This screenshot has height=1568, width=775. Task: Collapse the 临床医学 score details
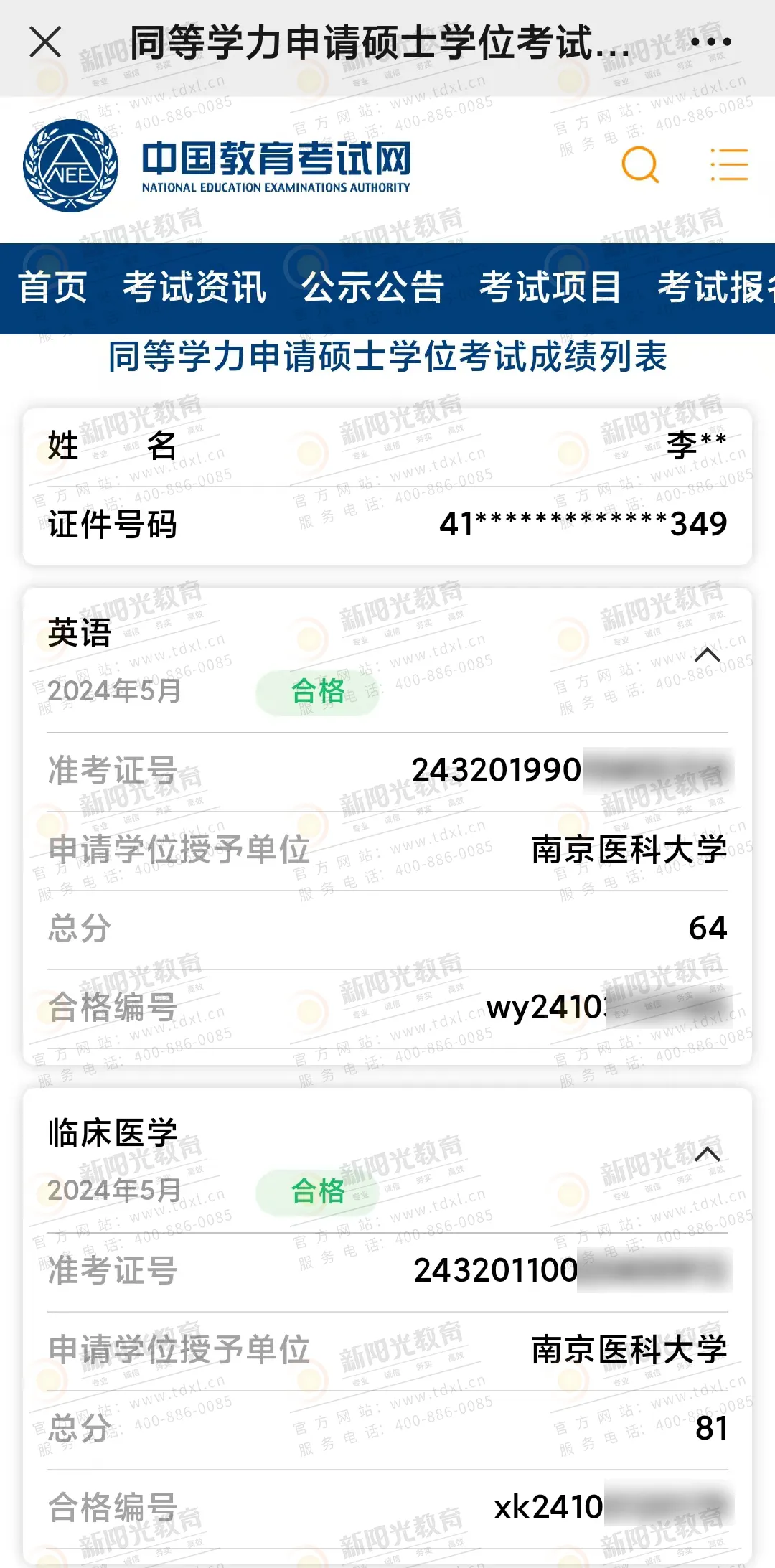[x=707, y=1155]
